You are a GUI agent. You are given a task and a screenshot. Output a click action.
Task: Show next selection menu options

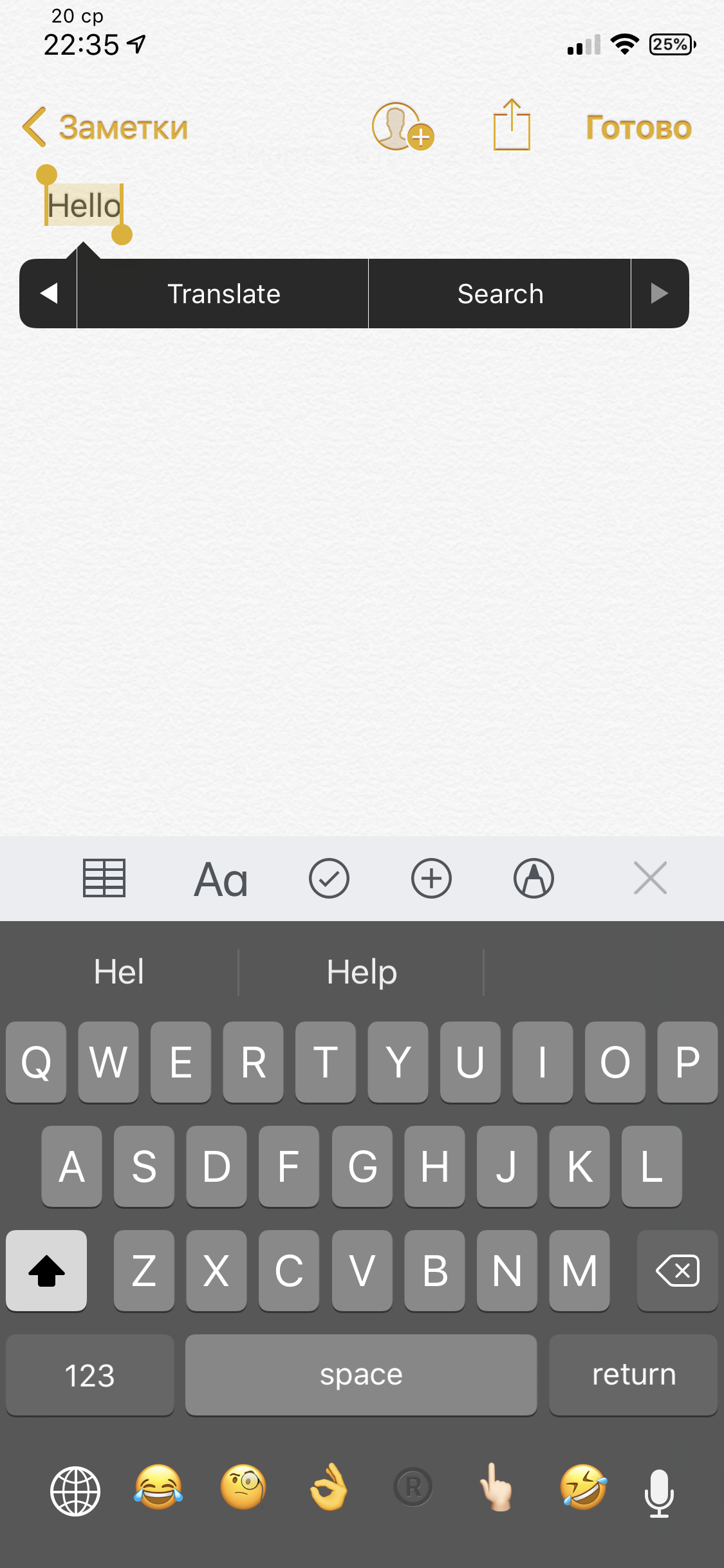click(660, 294)
